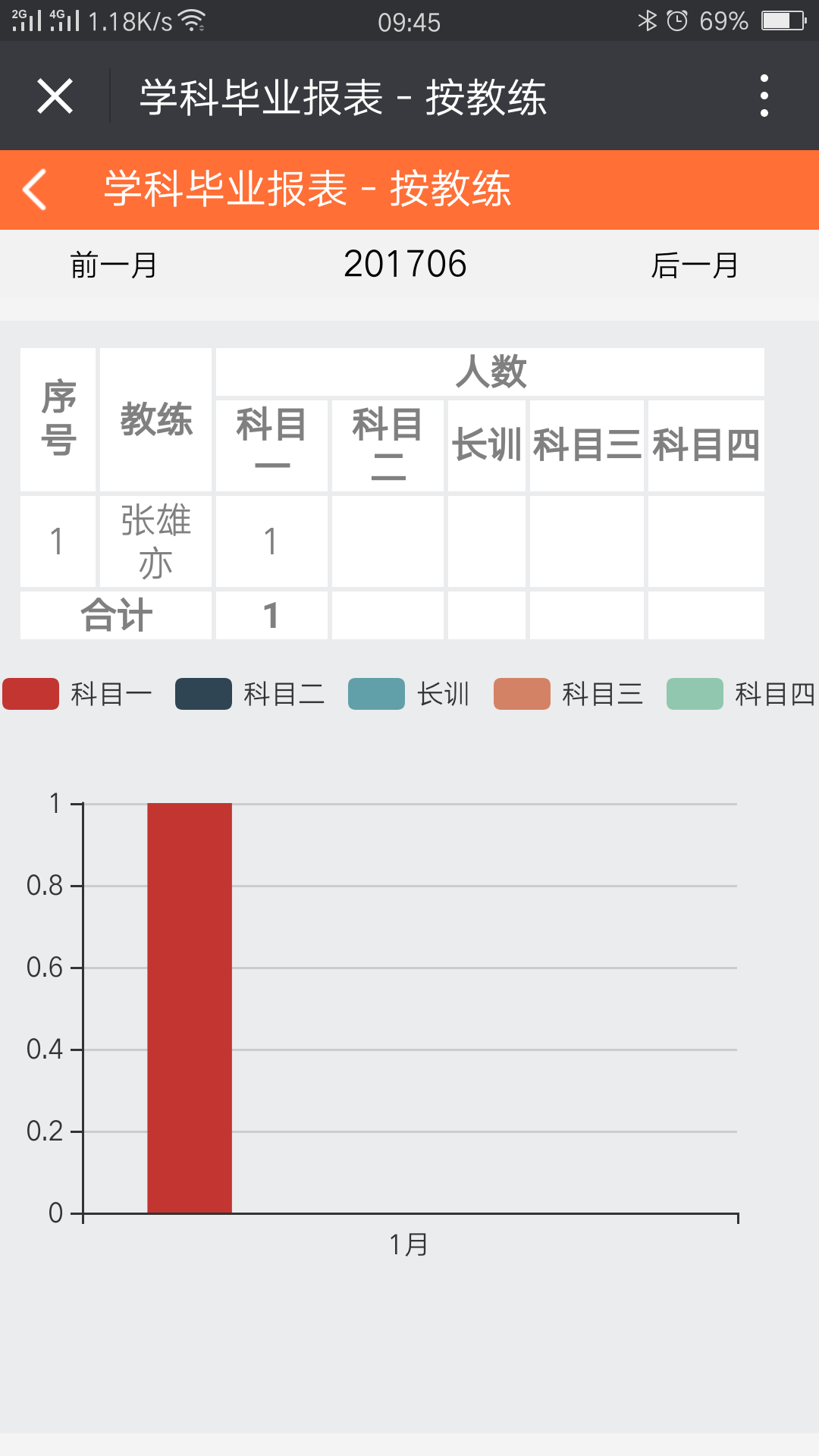
Task: Toggle the 长训 legend series
Action: (409, 694)
